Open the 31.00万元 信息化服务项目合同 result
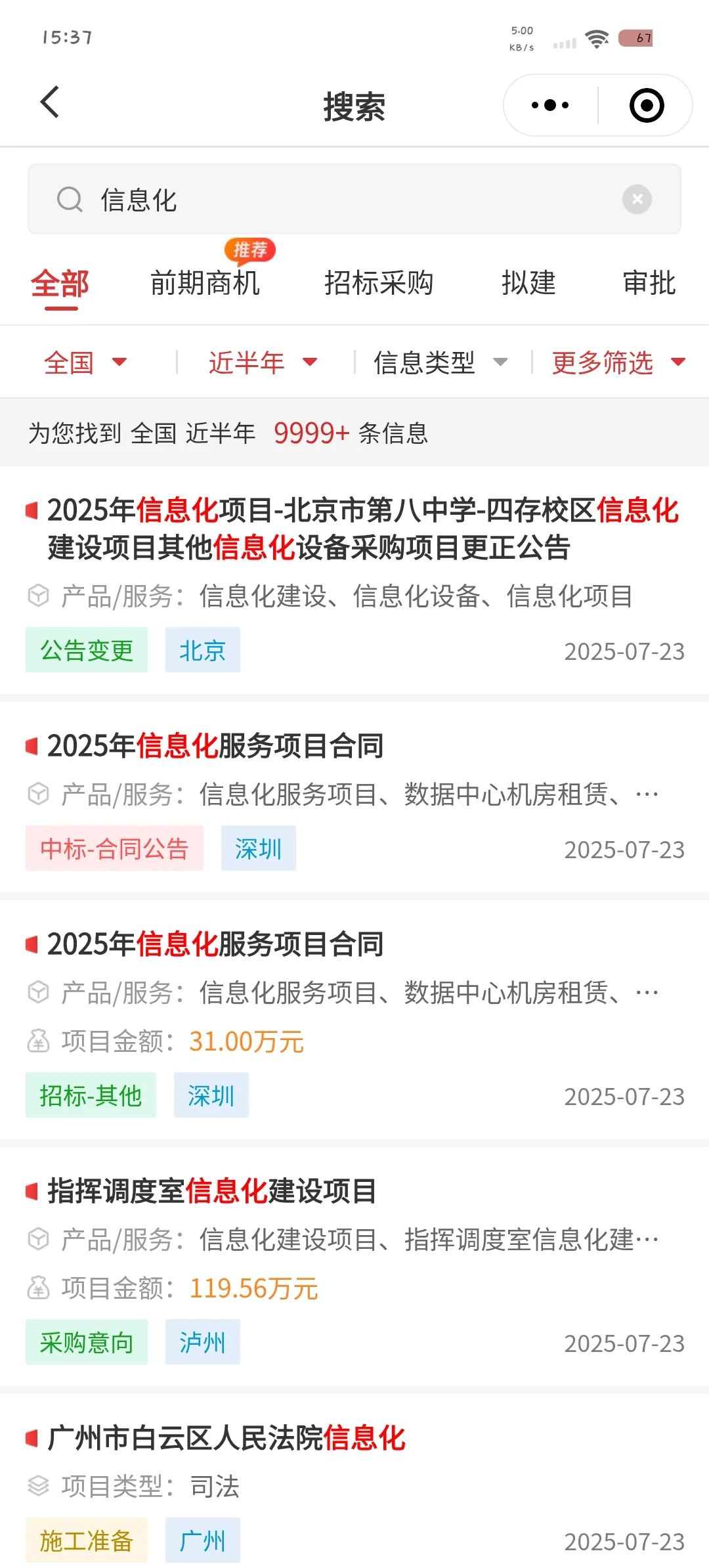The image size is (709, 1568). tap(354, 1020)
